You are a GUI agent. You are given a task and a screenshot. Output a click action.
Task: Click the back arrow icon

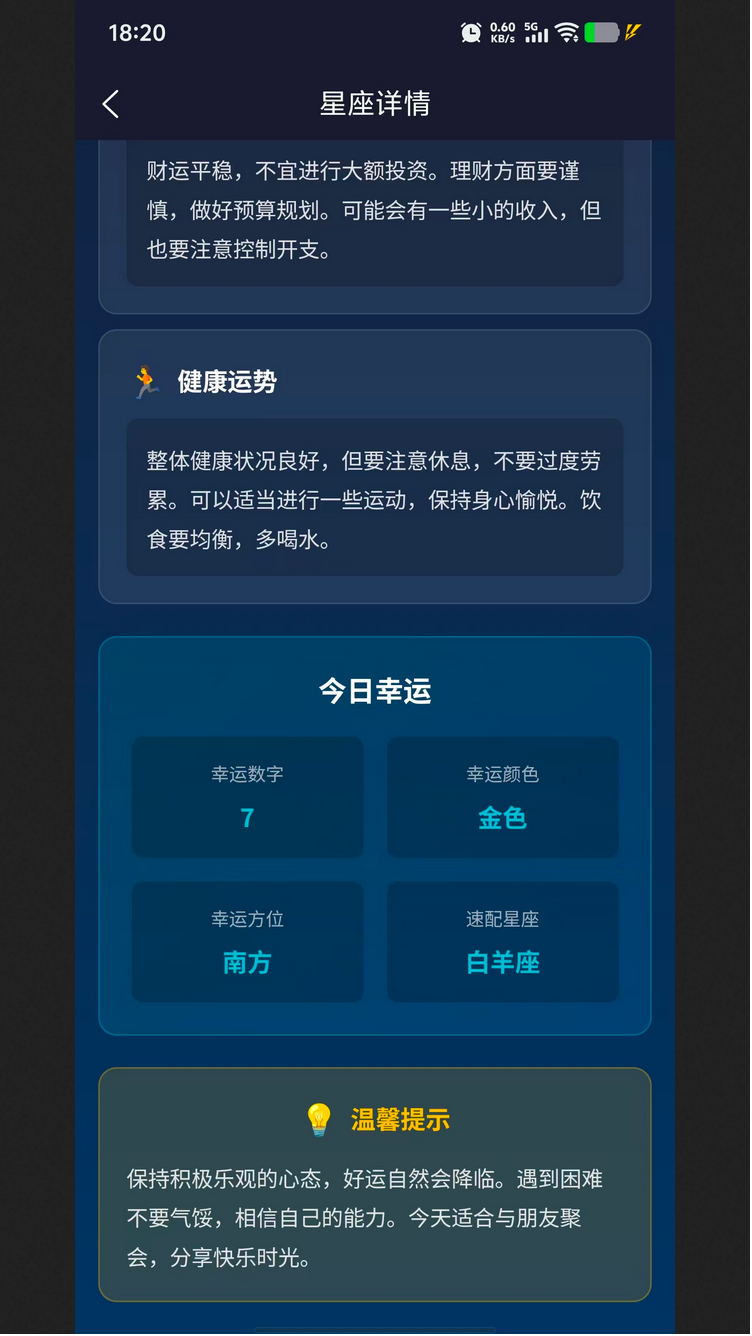110,104
